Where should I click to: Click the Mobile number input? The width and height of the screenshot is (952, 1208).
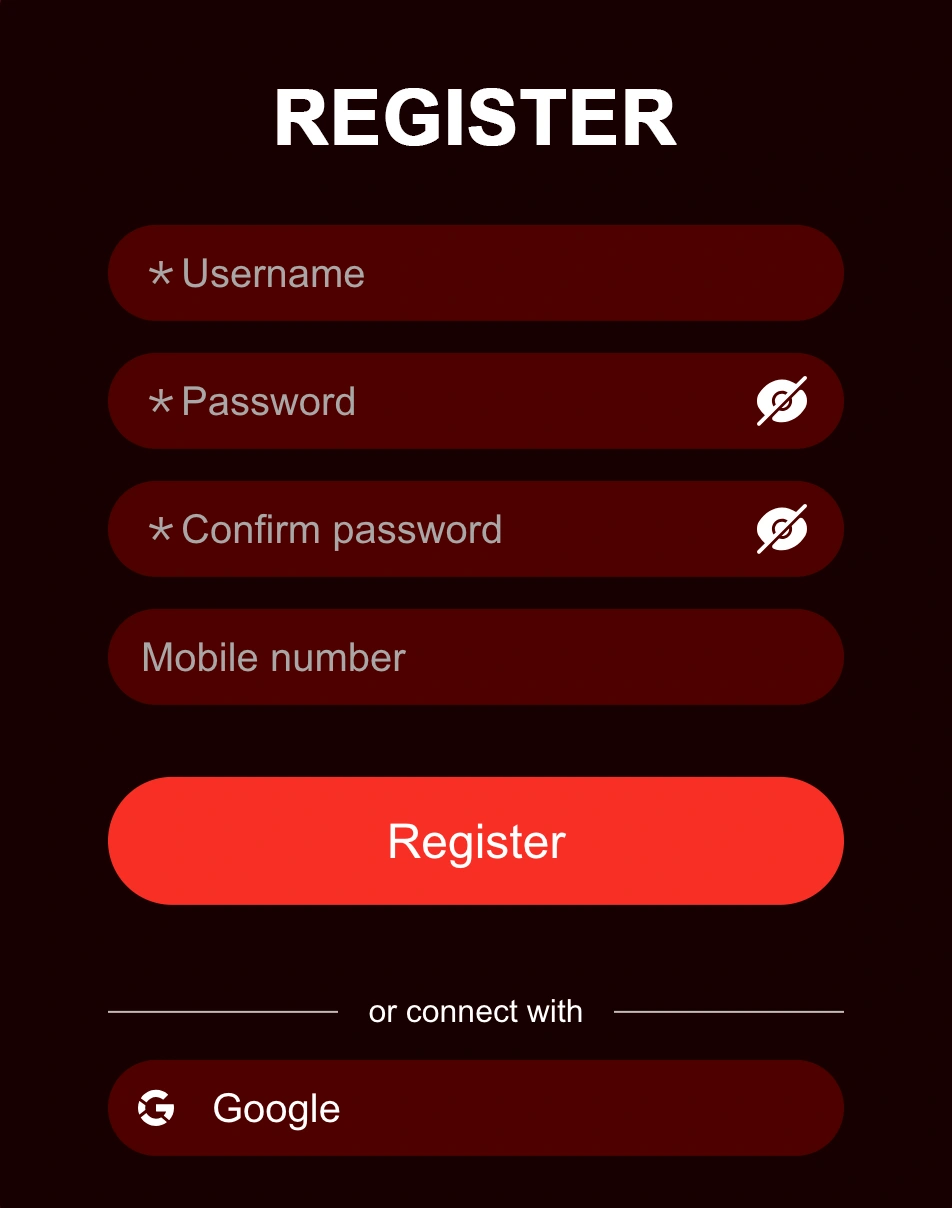pos(476,657)
